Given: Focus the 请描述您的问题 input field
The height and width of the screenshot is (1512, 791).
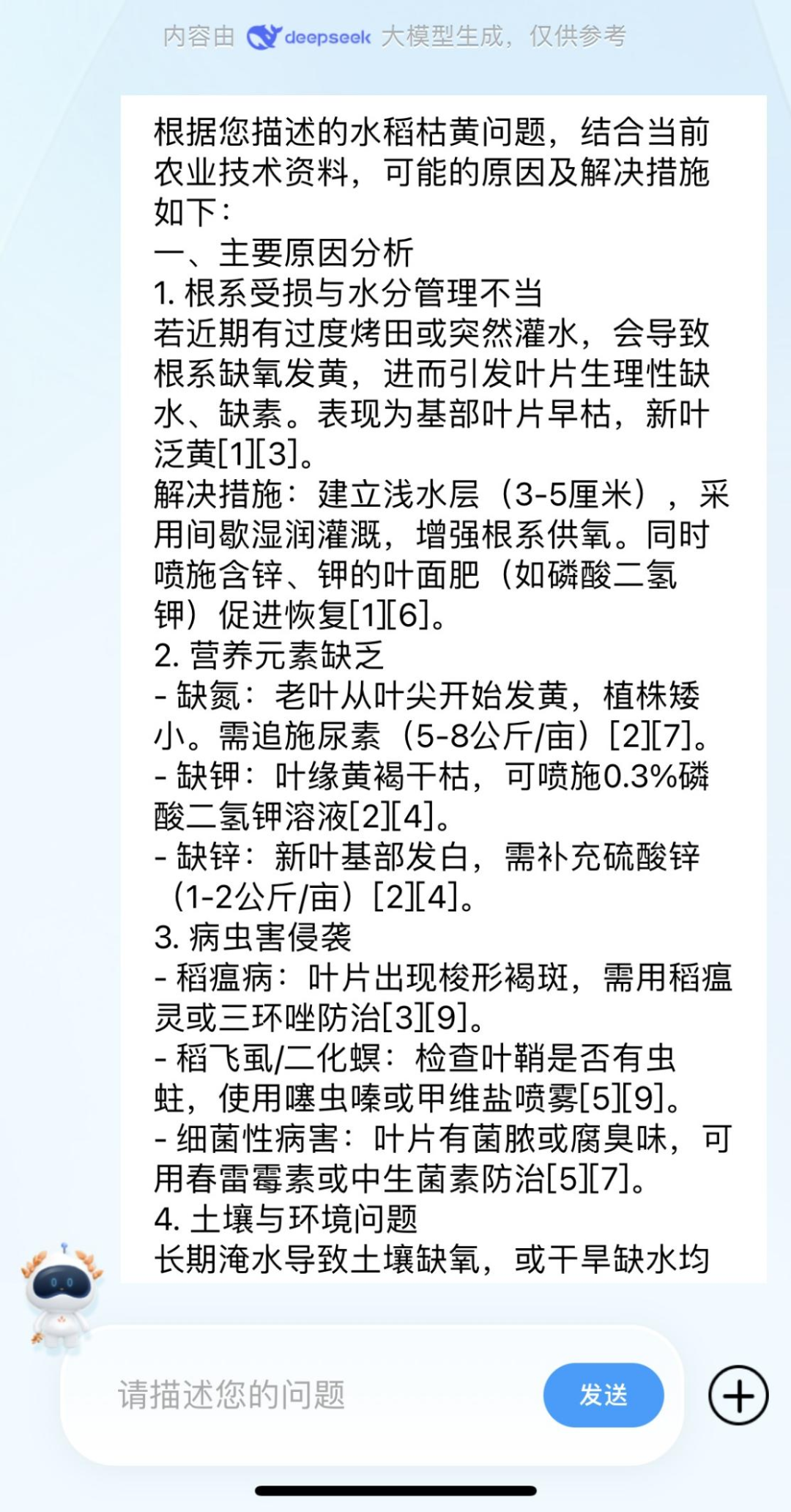Looking at the screenshot, I should [x=308, y=1395].
